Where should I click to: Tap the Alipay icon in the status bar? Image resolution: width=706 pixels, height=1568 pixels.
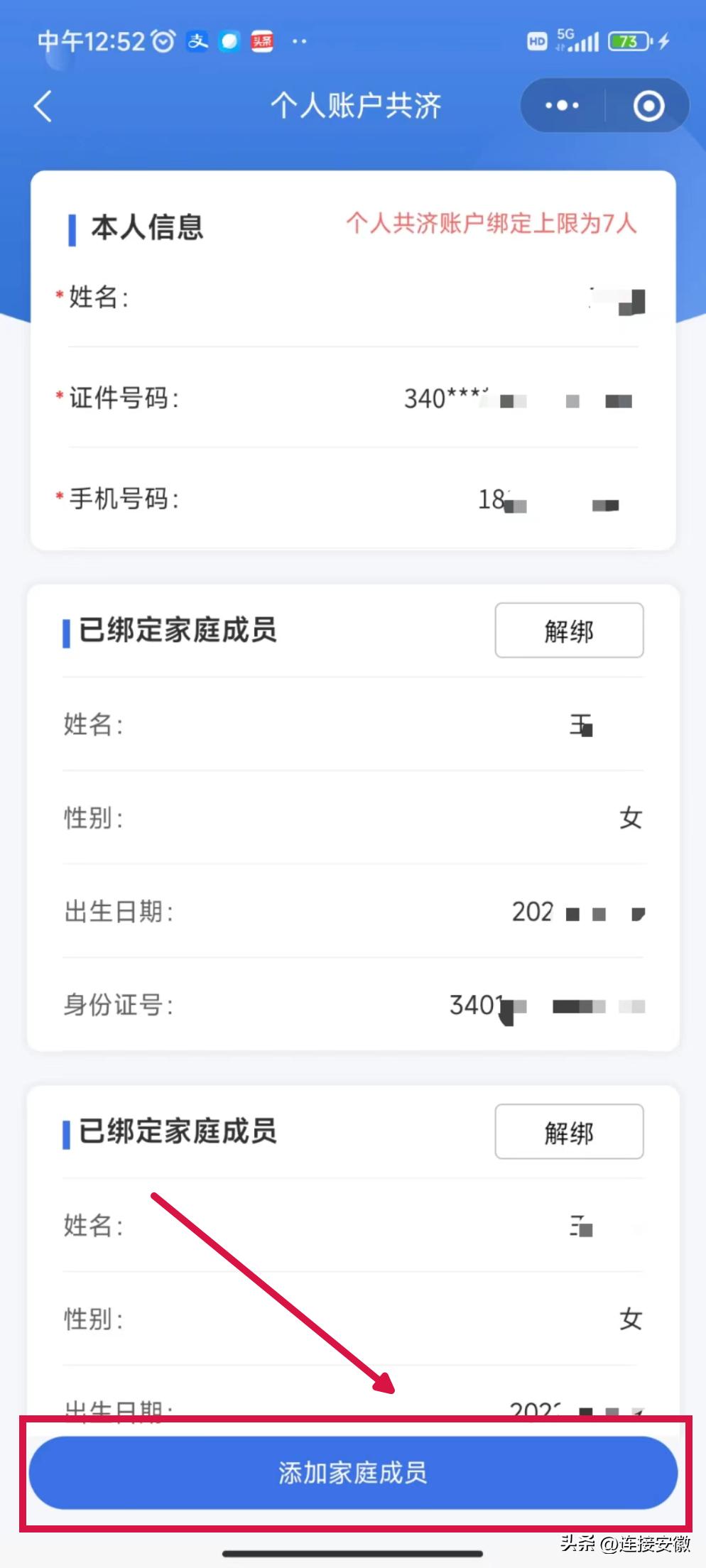coord(197,41)
